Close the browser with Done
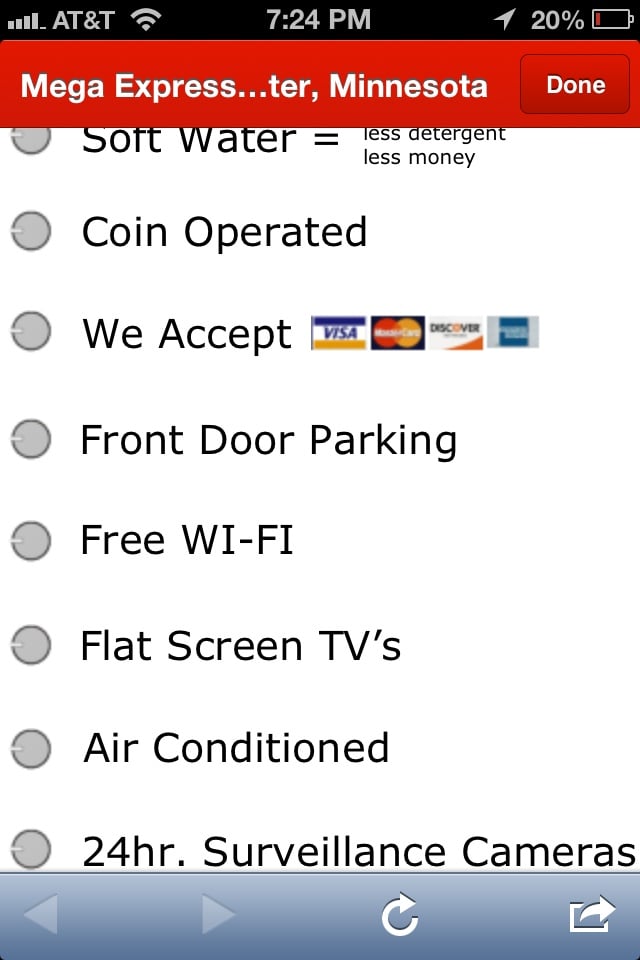This screenshot has width=640, height=960. tap(575, 85)
